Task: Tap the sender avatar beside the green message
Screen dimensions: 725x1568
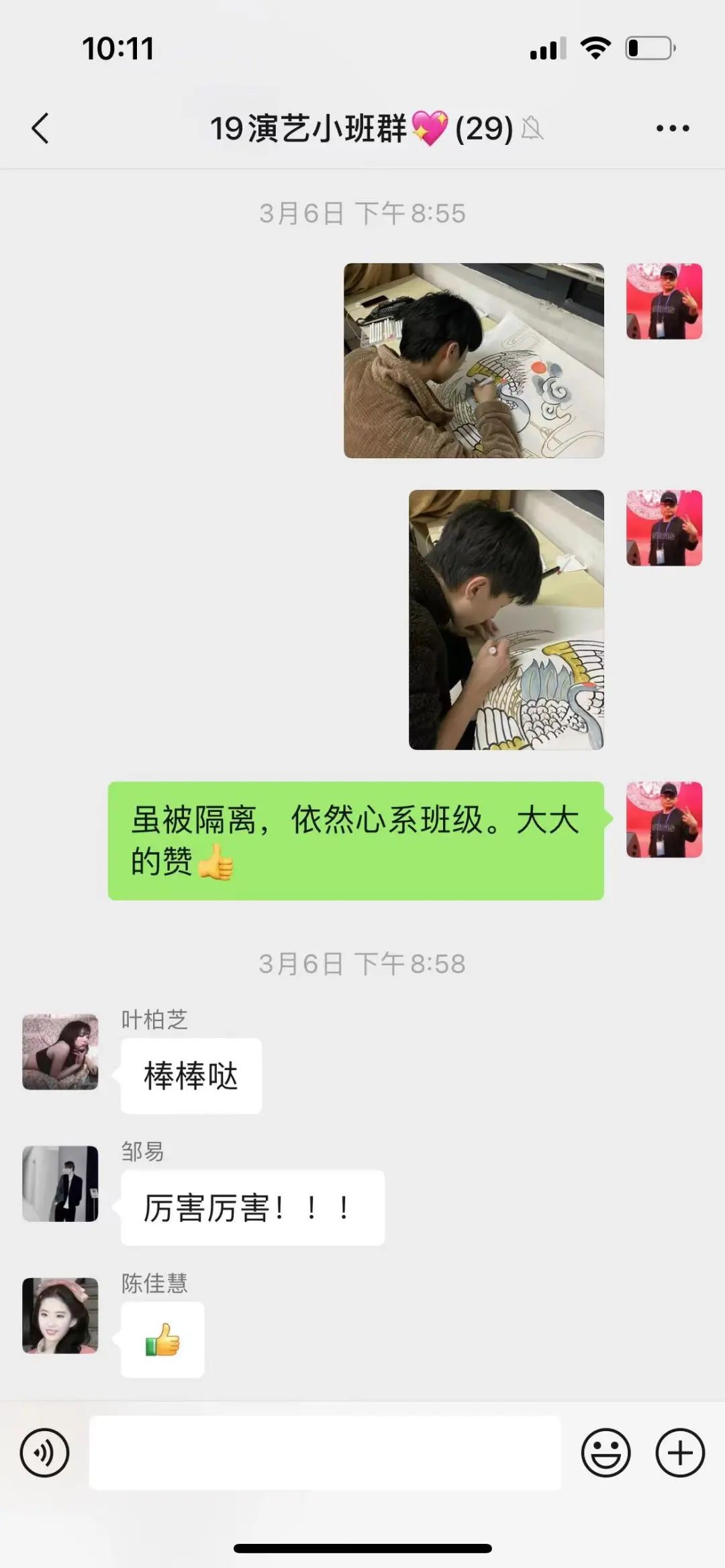Action: 664,819
